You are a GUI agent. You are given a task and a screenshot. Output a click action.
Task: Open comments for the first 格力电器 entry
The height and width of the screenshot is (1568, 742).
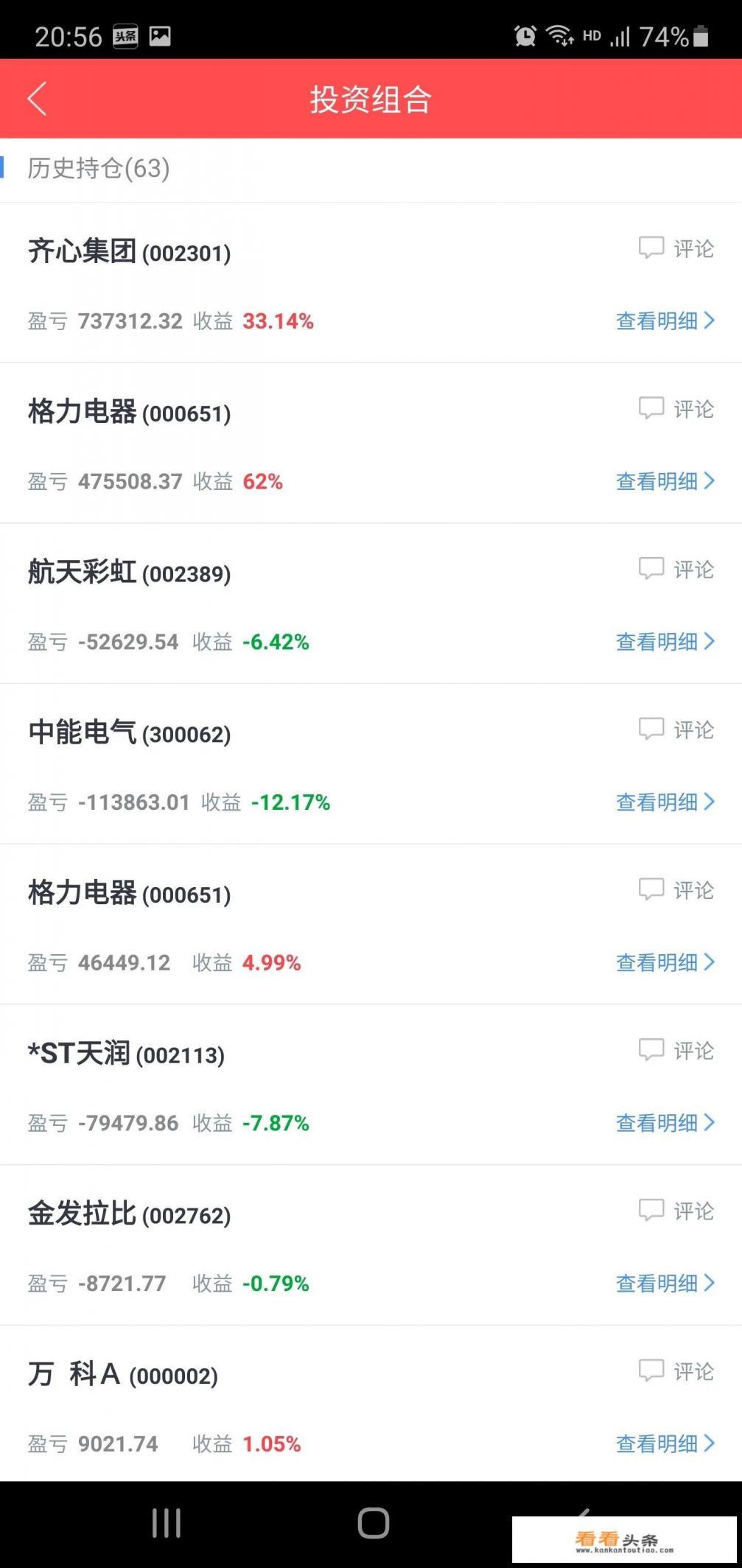tap(676, 409)
